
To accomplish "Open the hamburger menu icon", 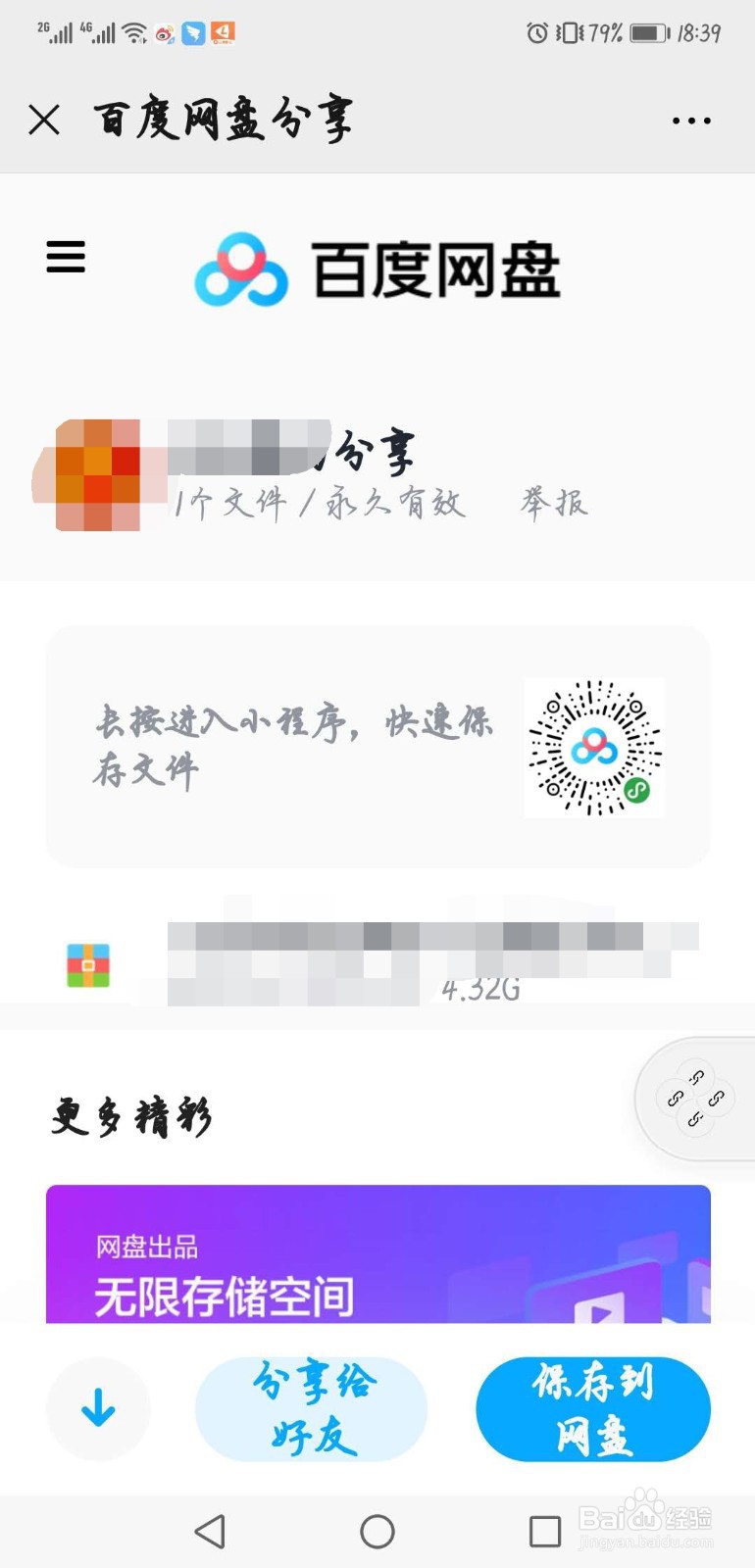I will pos(65,257).
